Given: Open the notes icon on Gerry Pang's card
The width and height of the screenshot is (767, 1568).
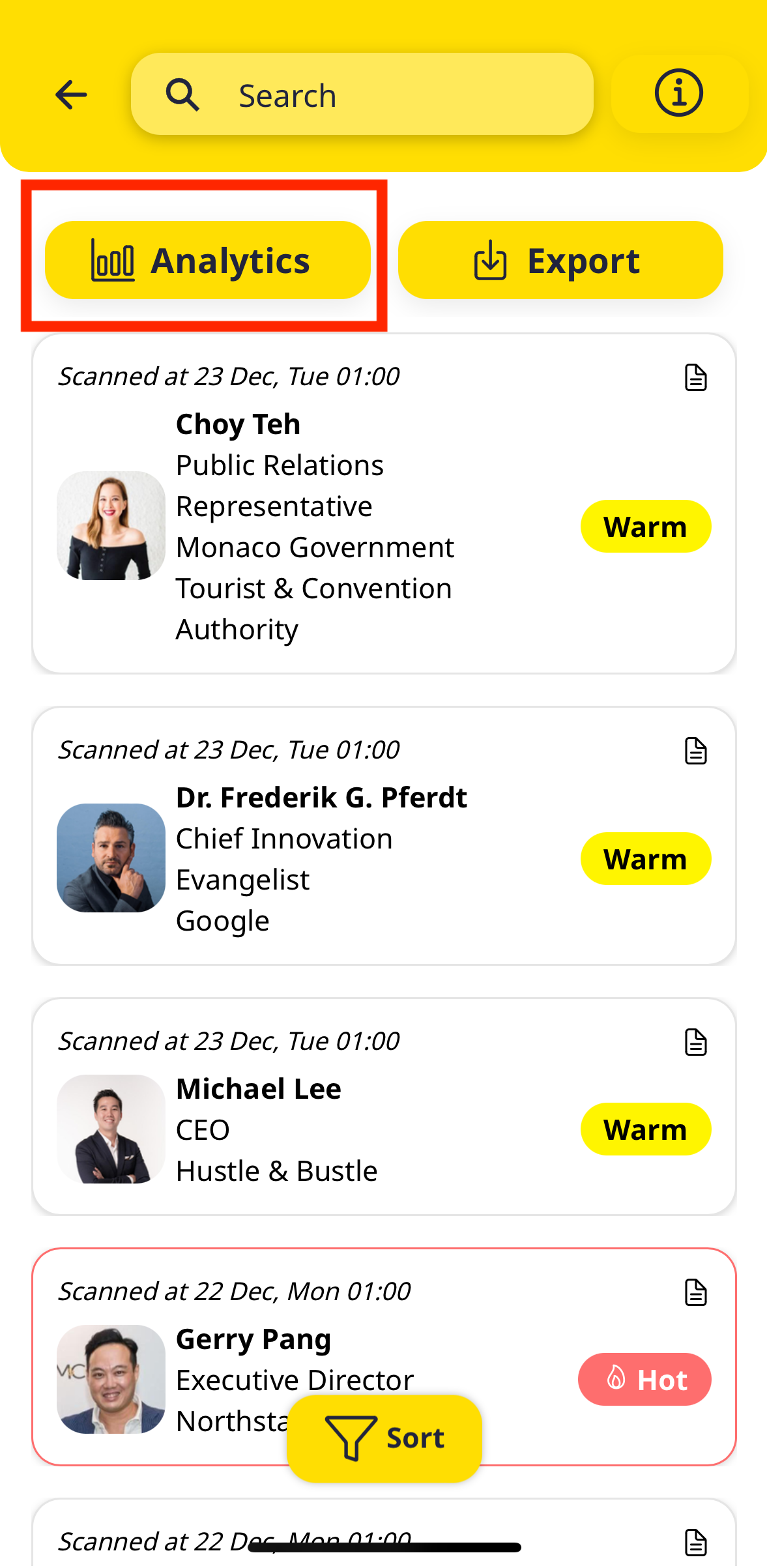Looking at the screenshot, I should click(695, 1292).
